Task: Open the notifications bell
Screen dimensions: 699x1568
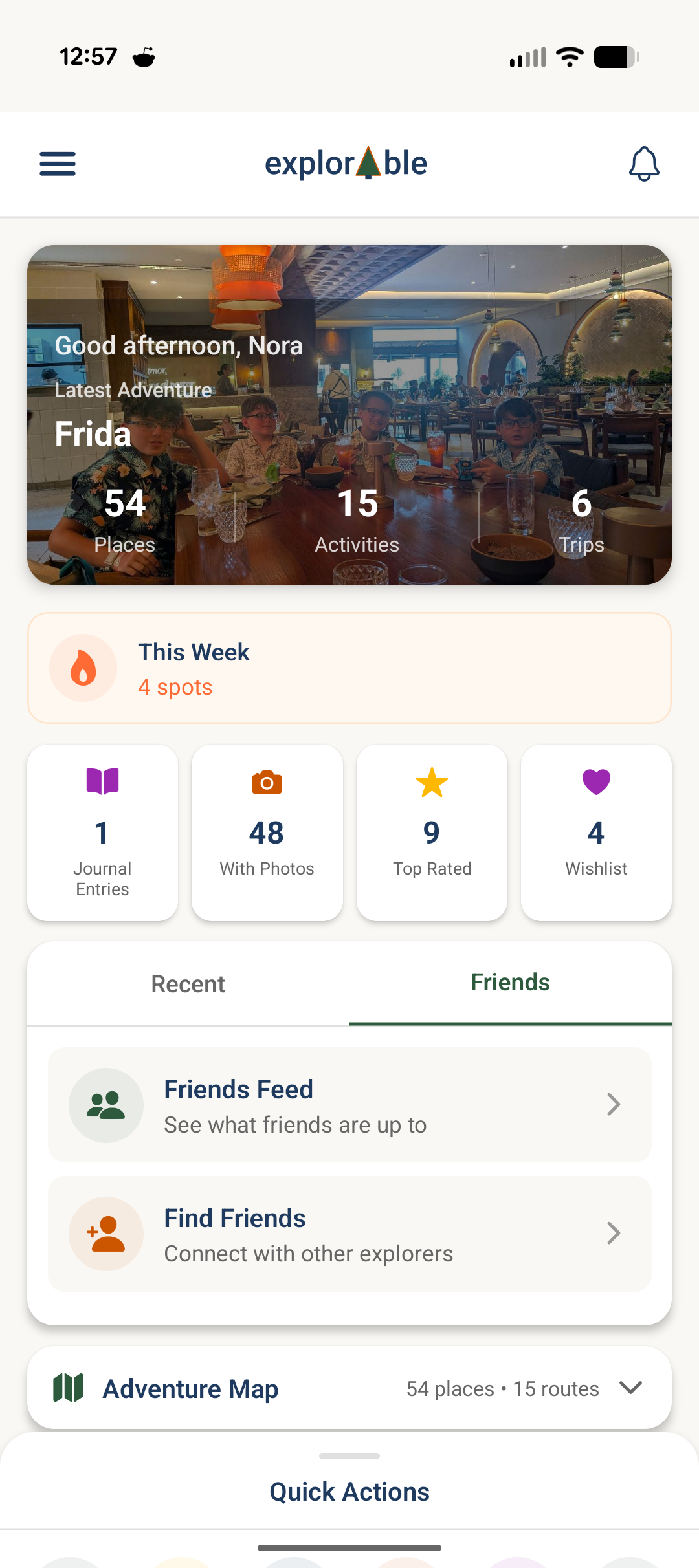Action: [x=643, y=164]
